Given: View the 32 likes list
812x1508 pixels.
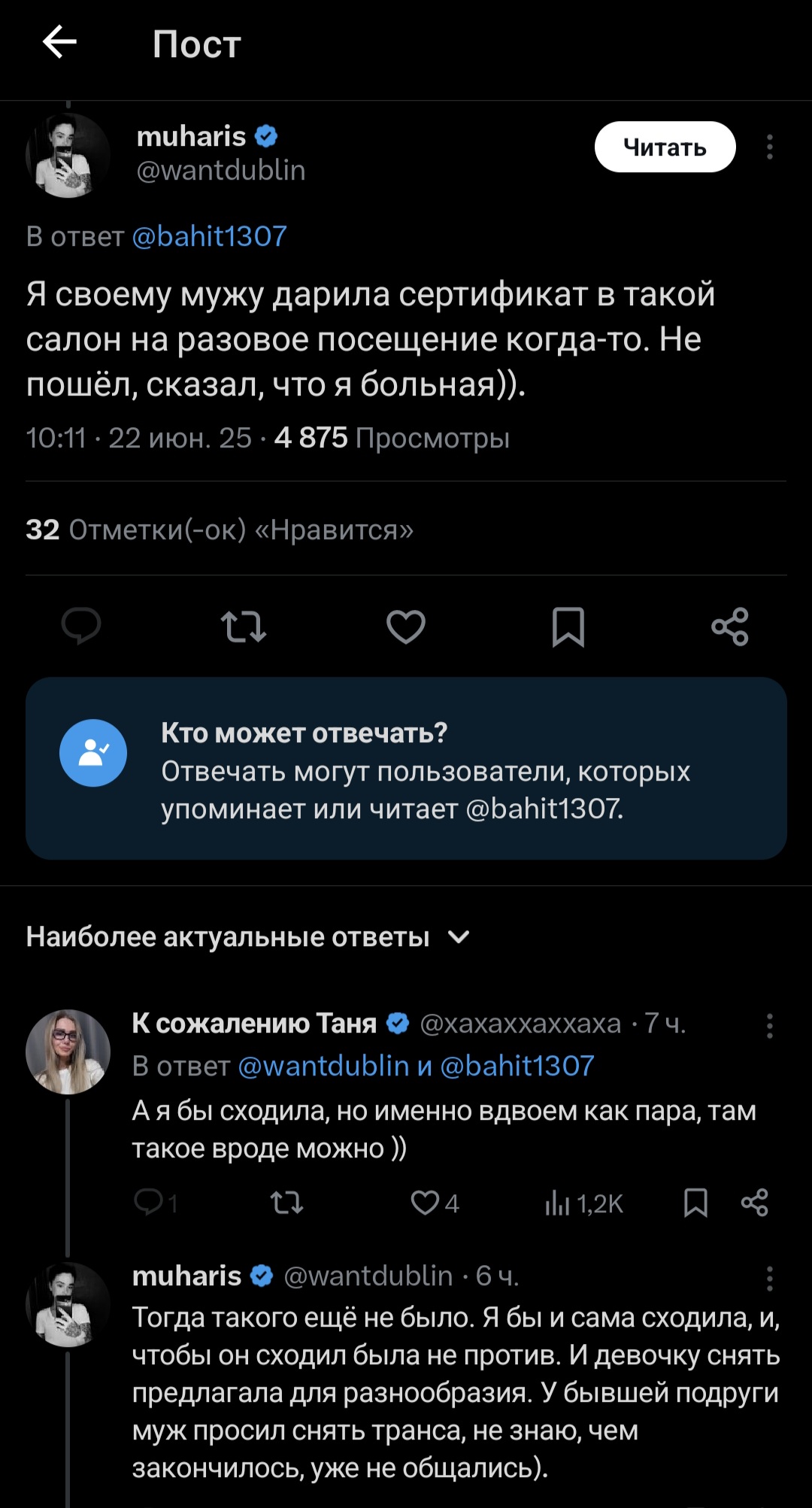Looking at the screenshot, I should pyautogui.click(x=220, y=530).
